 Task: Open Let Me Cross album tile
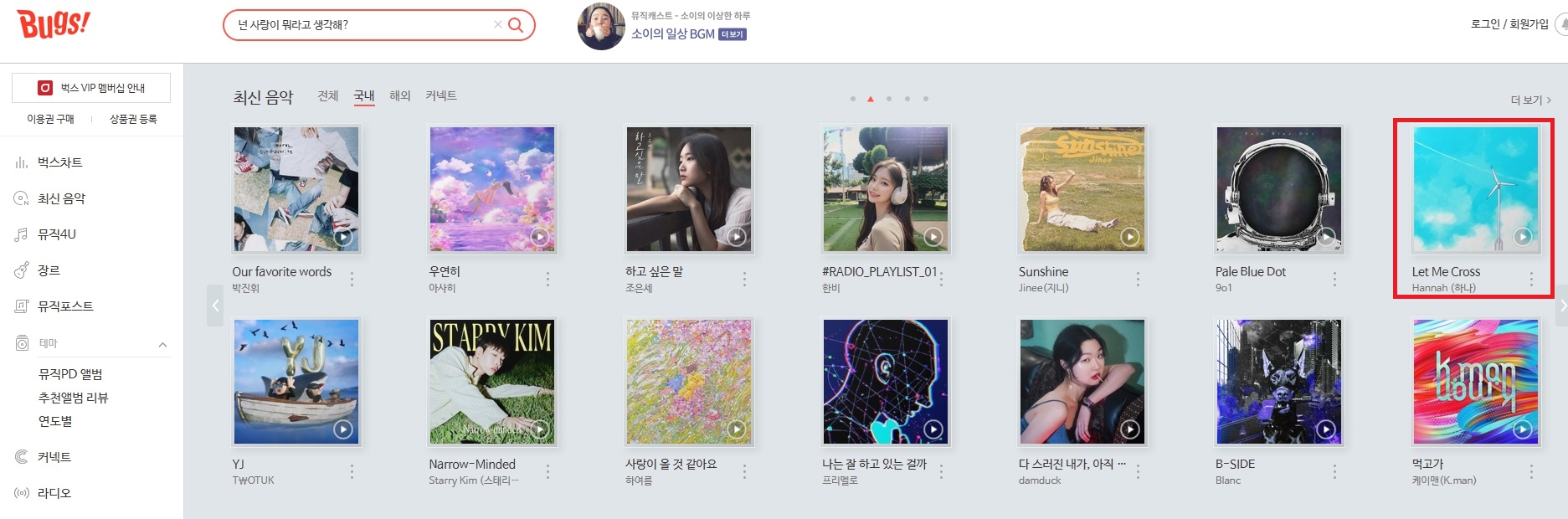[1475, 189]
